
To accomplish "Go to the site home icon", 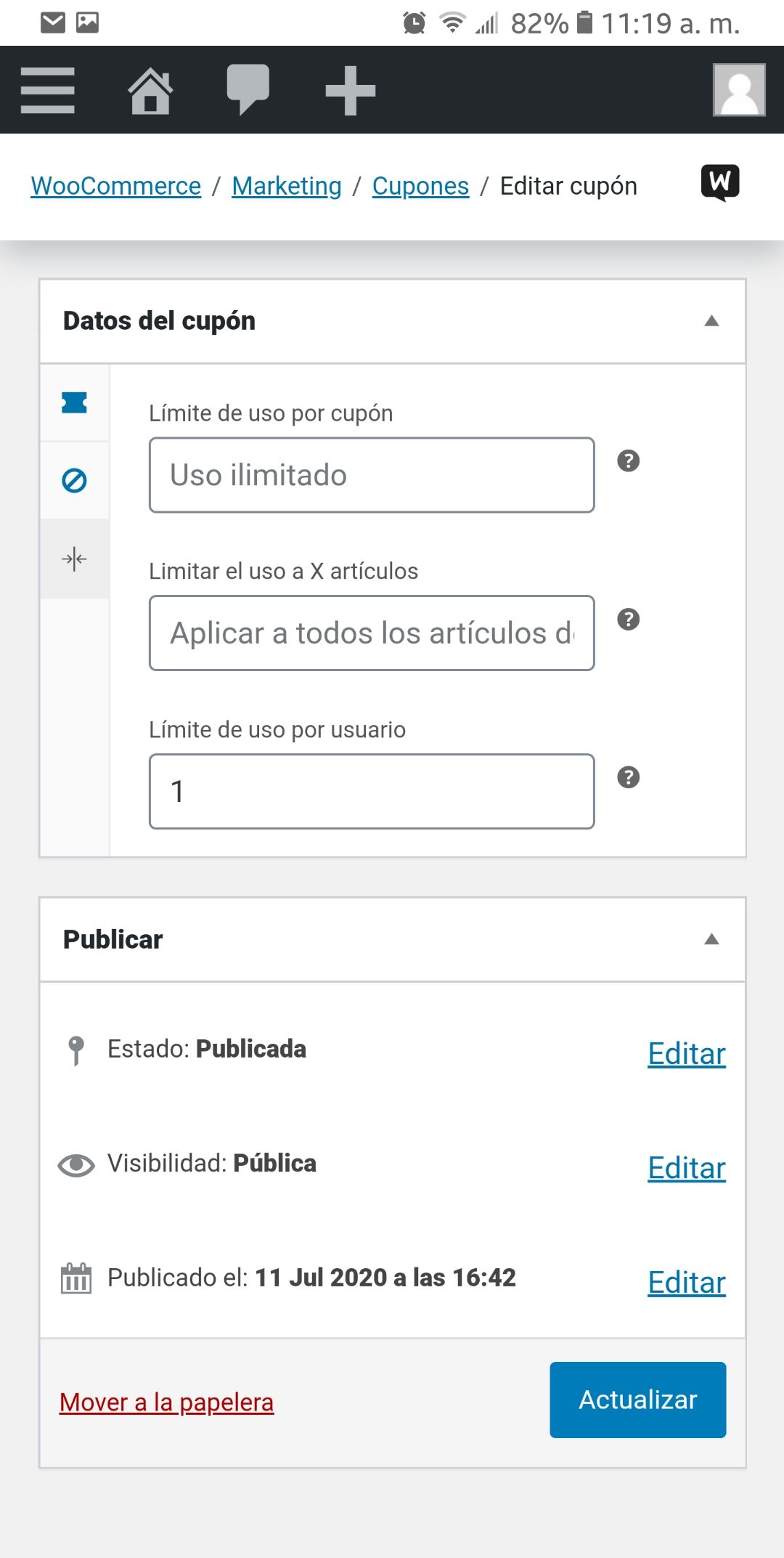I will 150,91.
